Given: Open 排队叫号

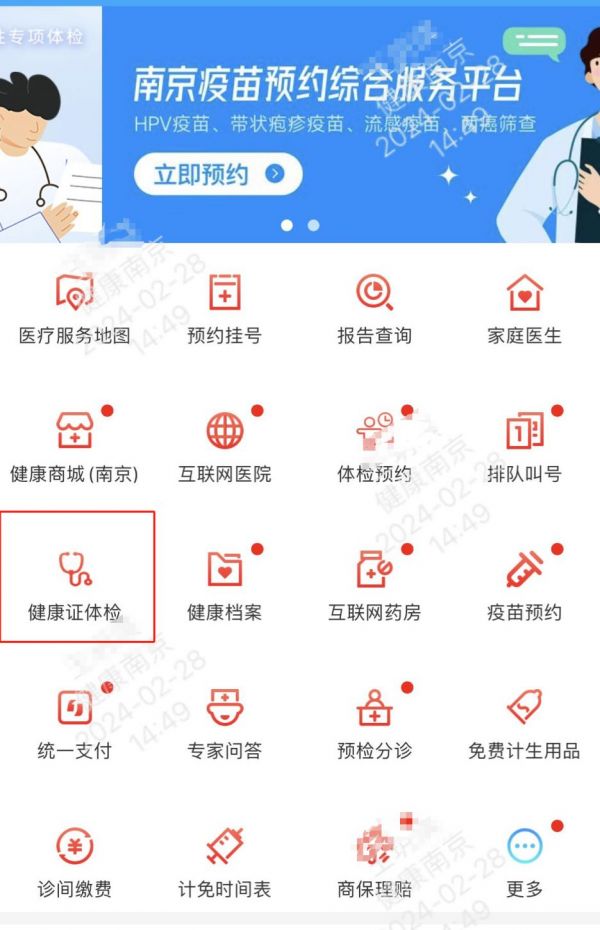Looking at the screenshot, I should pos(525,446).
